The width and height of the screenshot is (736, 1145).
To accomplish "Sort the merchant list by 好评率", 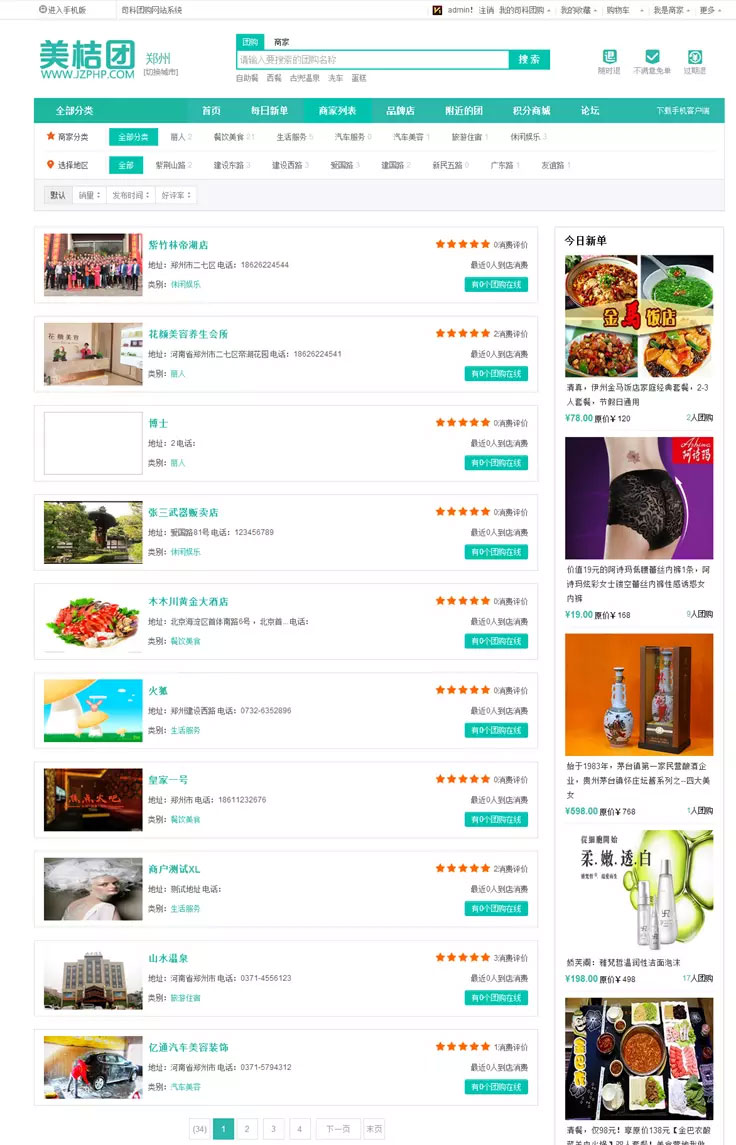I will click(x=176, y=195).
